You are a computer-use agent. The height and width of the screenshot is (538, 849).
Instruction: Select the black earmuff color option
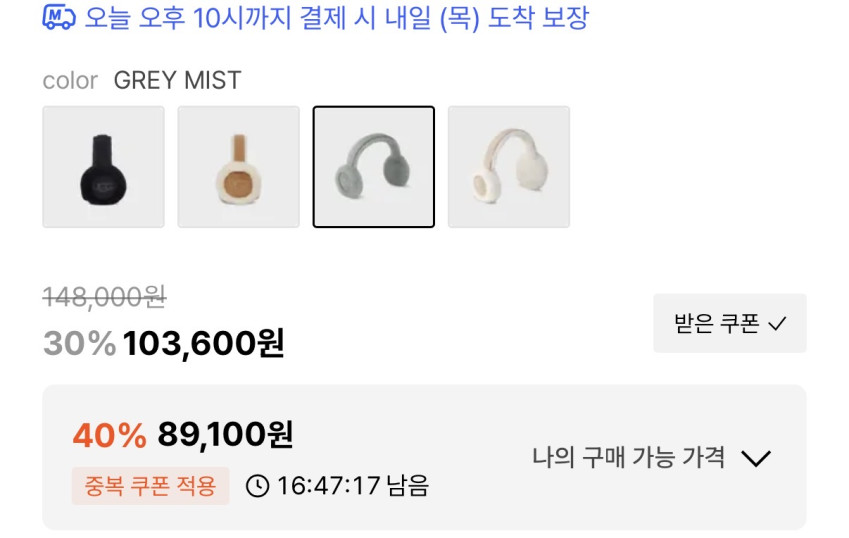(103, 167)
